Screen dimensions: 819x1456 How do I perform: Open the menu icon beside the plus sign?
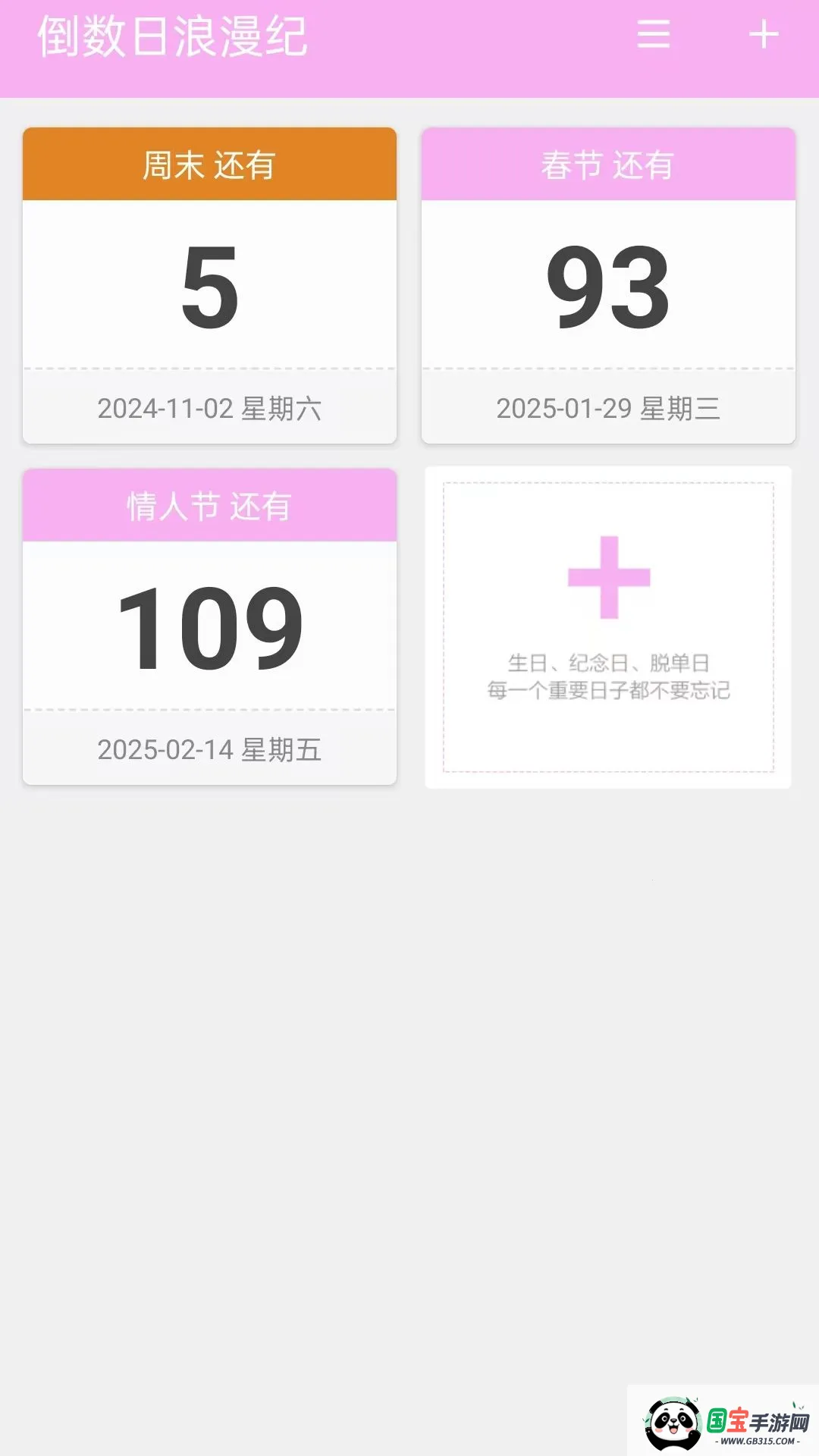pos(654,34)
